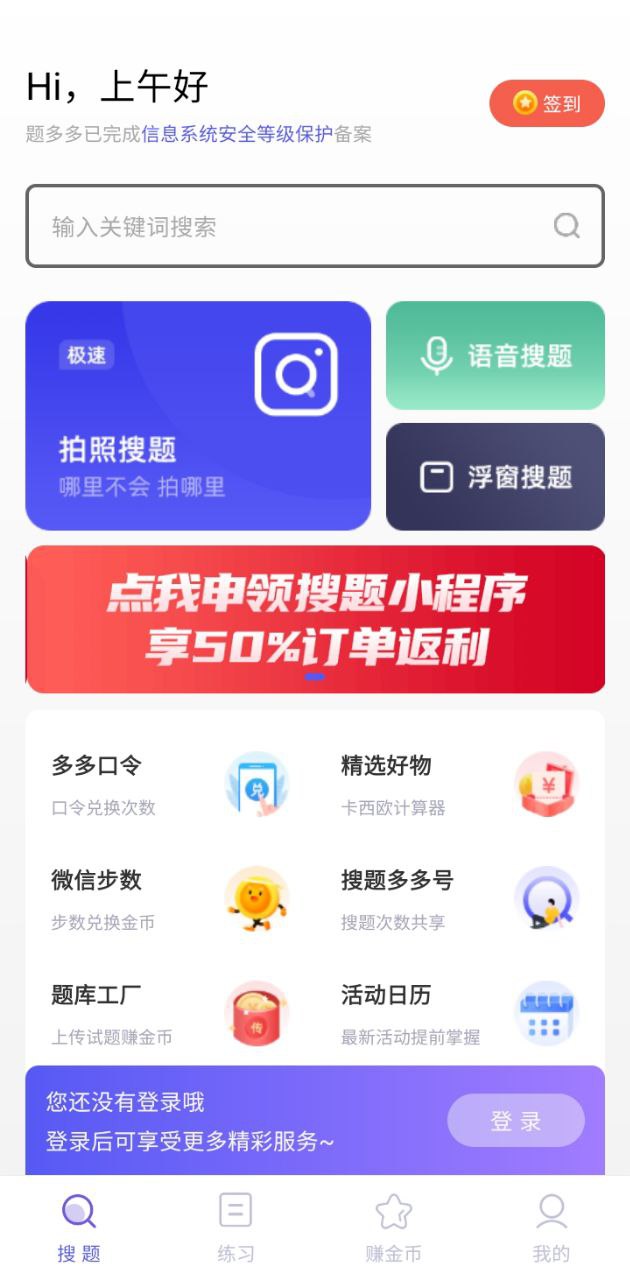Select the 搜题 tab
Image resolution: width=630 pixels, height=1280 pixels.
[79, 1228]
